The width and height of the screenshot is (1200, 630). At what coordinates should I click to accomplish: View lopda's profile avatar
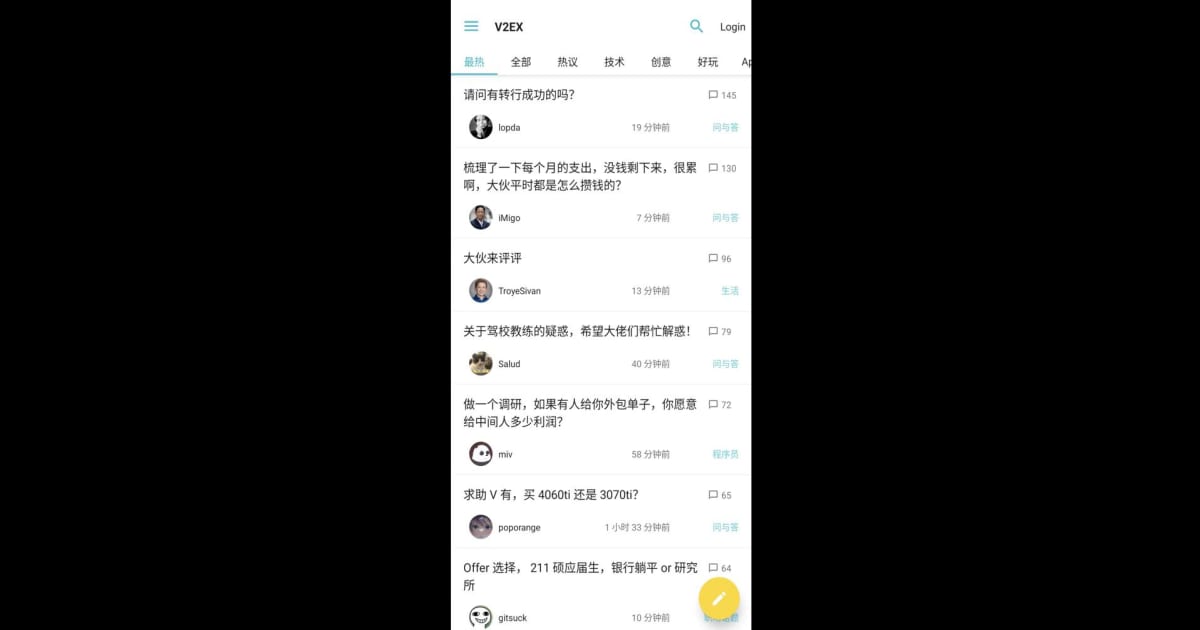tap(481, 127)
